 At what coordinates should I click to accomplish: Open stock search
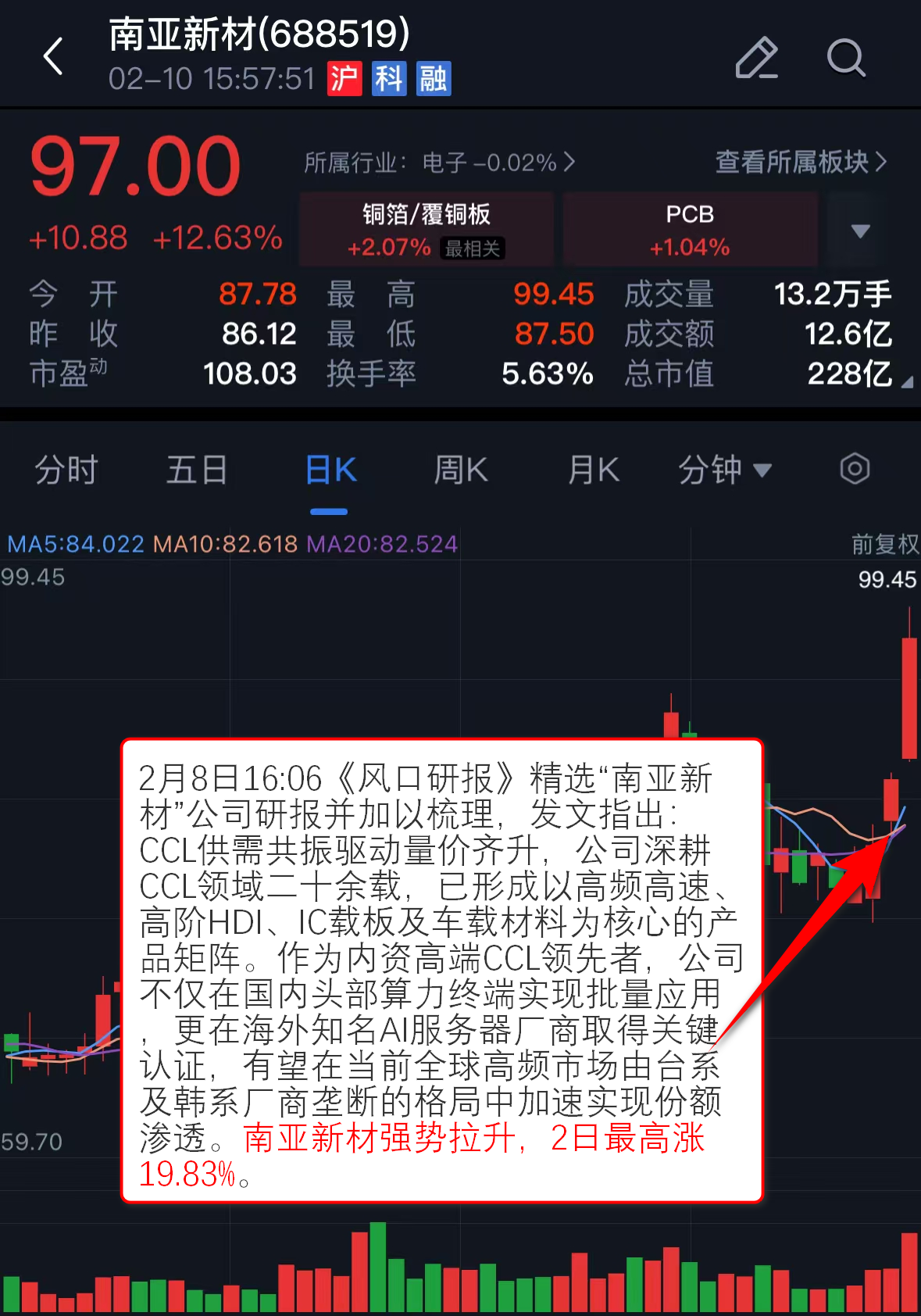point(846,57)
